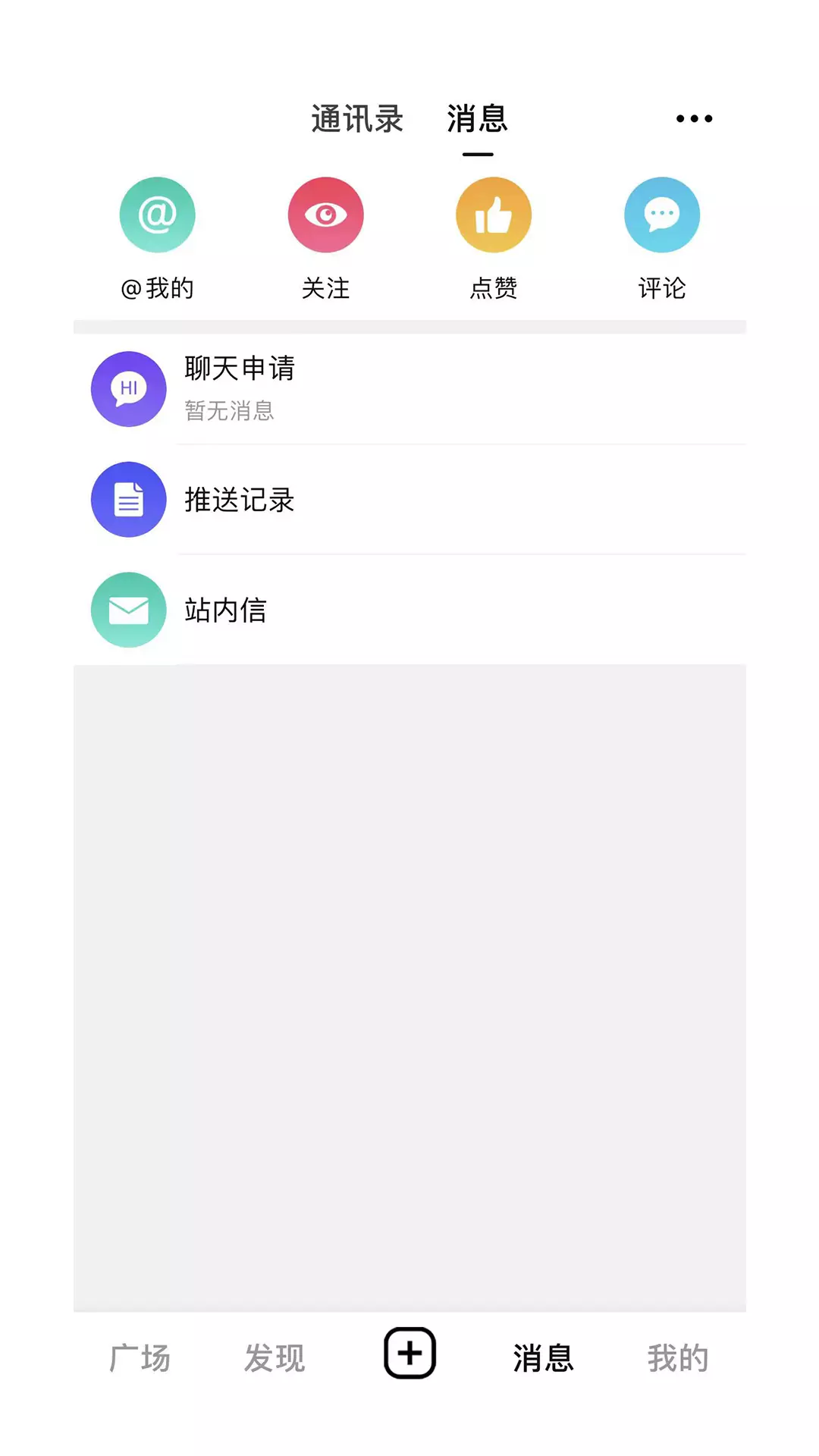
Task: Open the 评论 comments notifications
Action: (x=662, y=239)
